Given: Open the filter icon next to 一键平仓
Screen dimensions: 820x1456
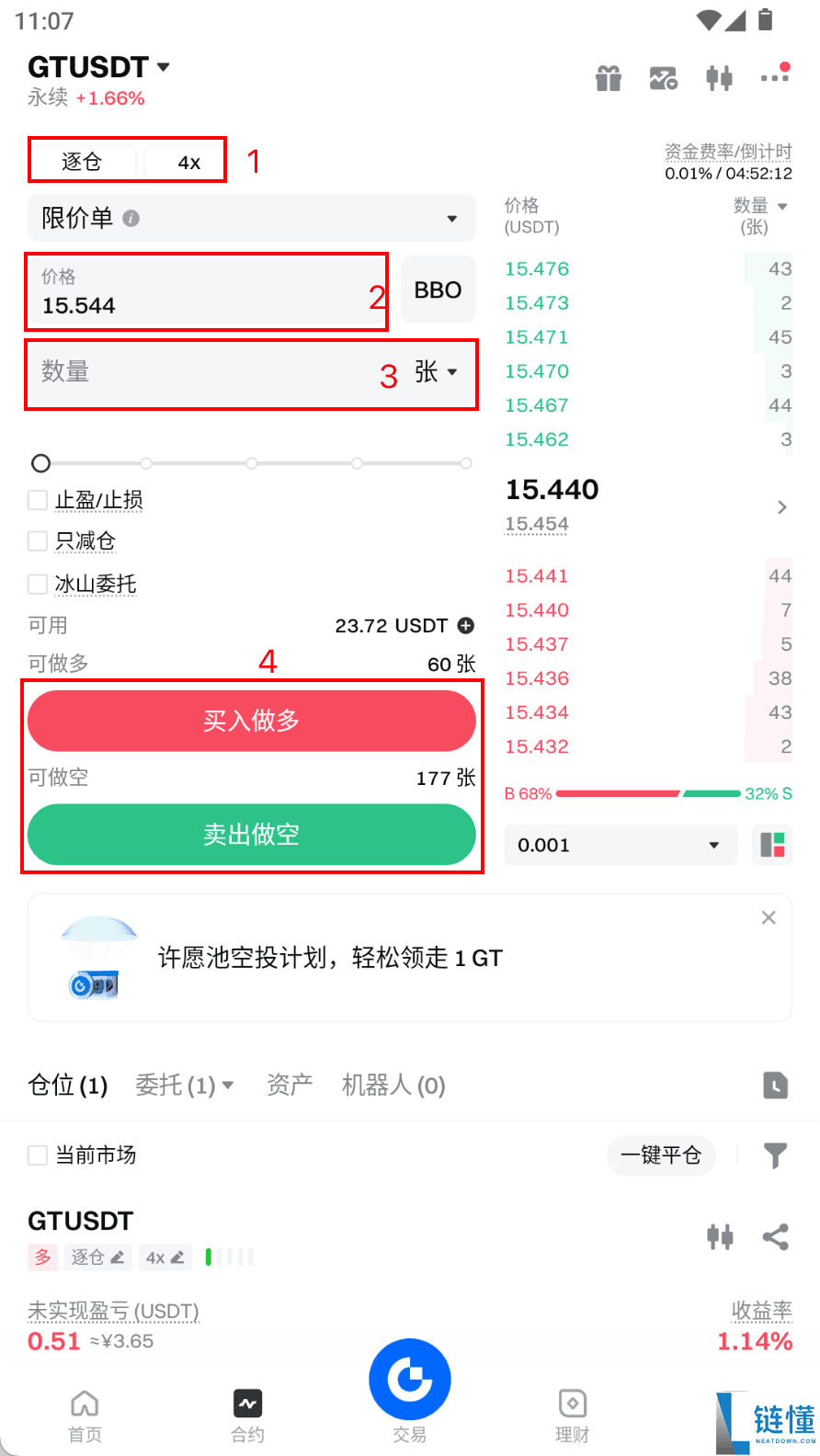Looking at the screenshot, I should click(x=775, y=1155).
